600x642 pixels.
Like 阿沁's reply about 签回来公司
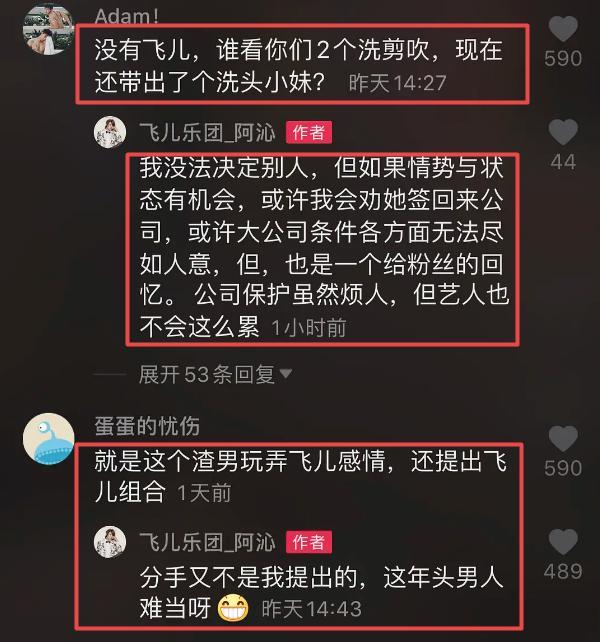(x=563, y=133)
